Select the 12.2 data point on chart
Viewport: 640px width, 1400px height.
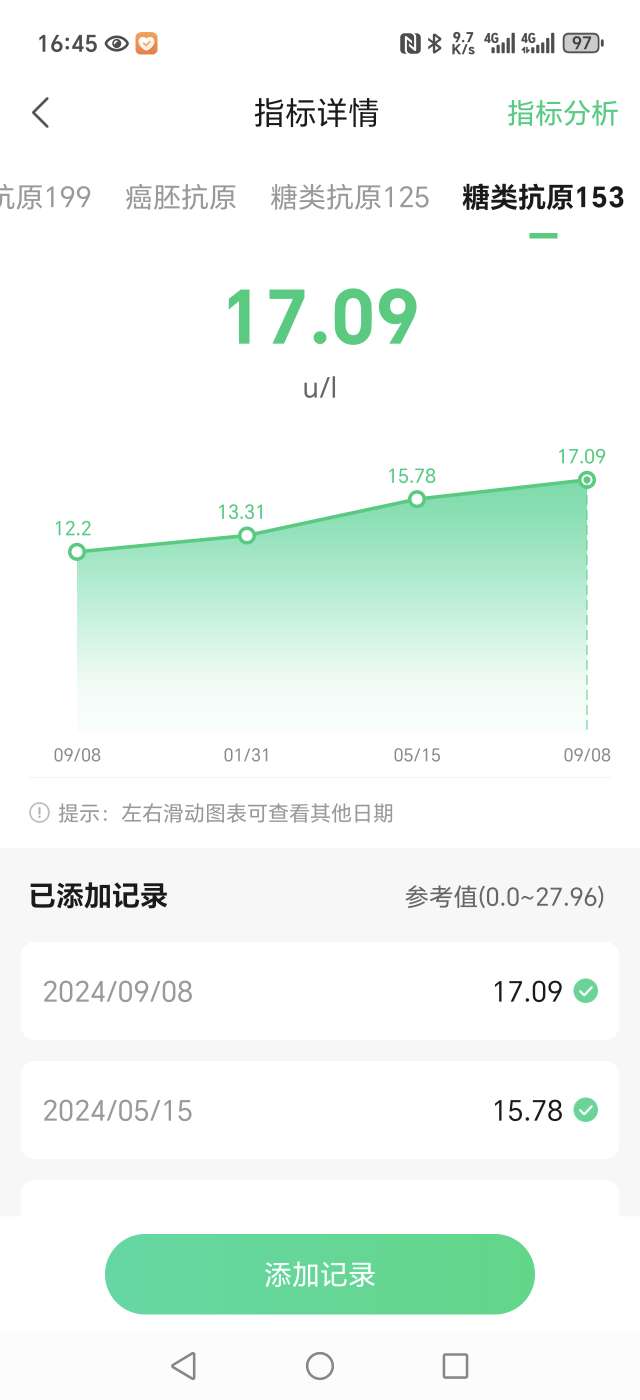point(77,552)
